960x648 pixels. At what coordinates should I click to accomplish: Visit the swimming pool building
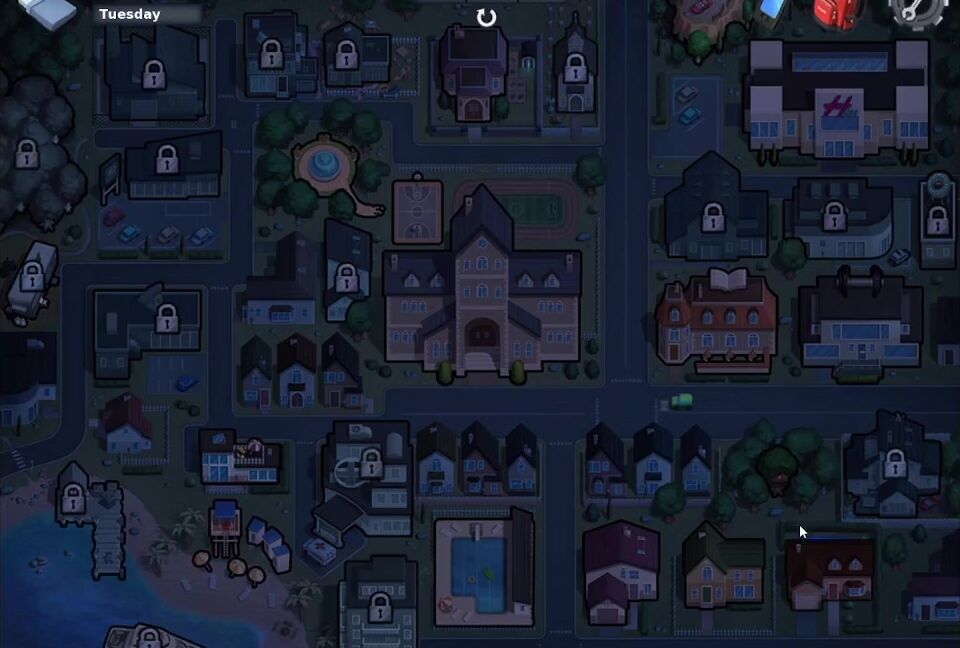483,570
